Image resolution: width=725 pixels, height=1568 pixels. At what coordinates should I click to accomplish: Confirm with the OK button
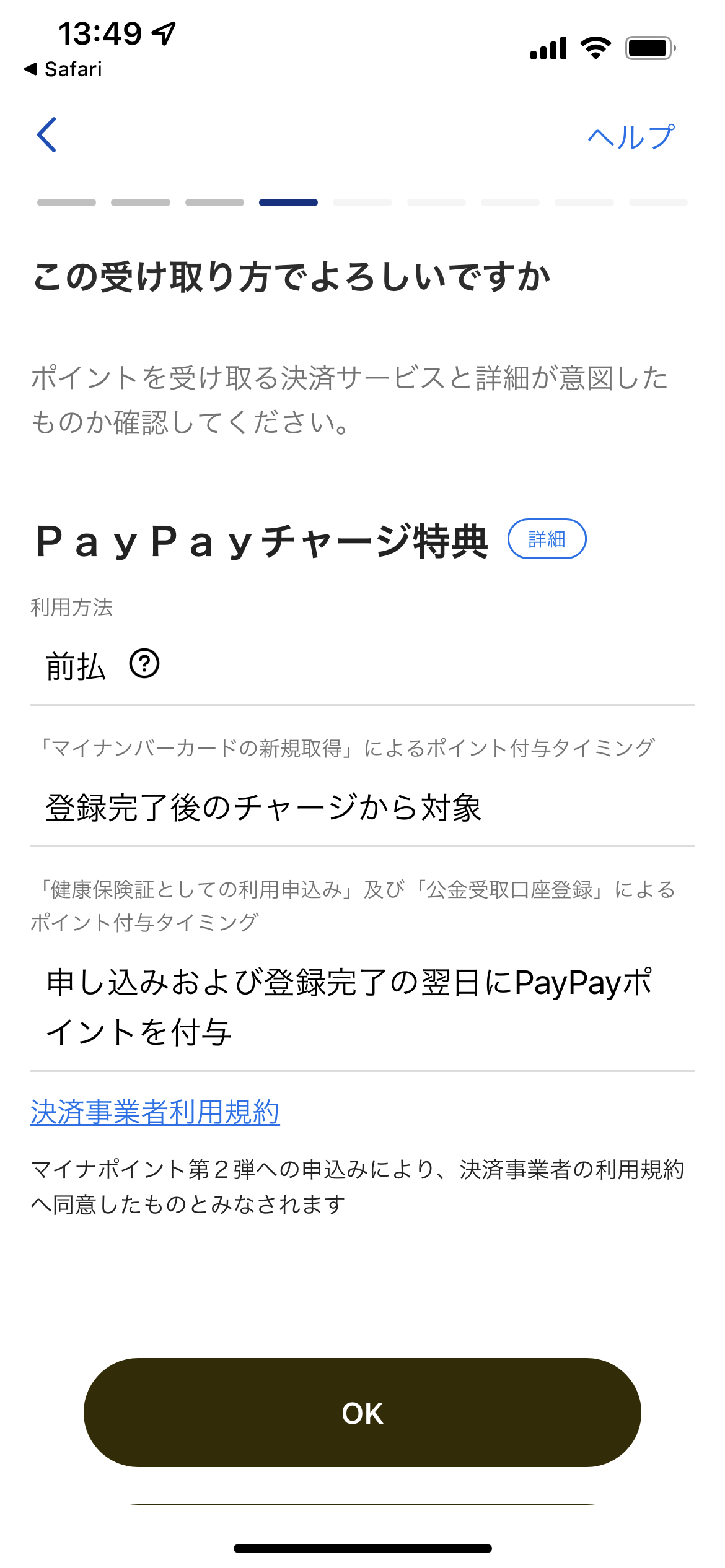(362, 1413)
